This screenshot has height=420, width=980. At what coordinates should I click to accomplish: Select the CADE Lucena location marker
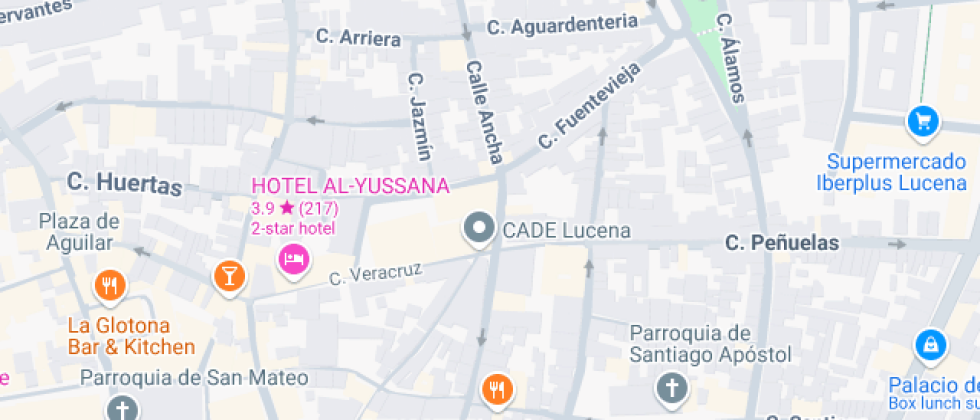pos(479,229)
